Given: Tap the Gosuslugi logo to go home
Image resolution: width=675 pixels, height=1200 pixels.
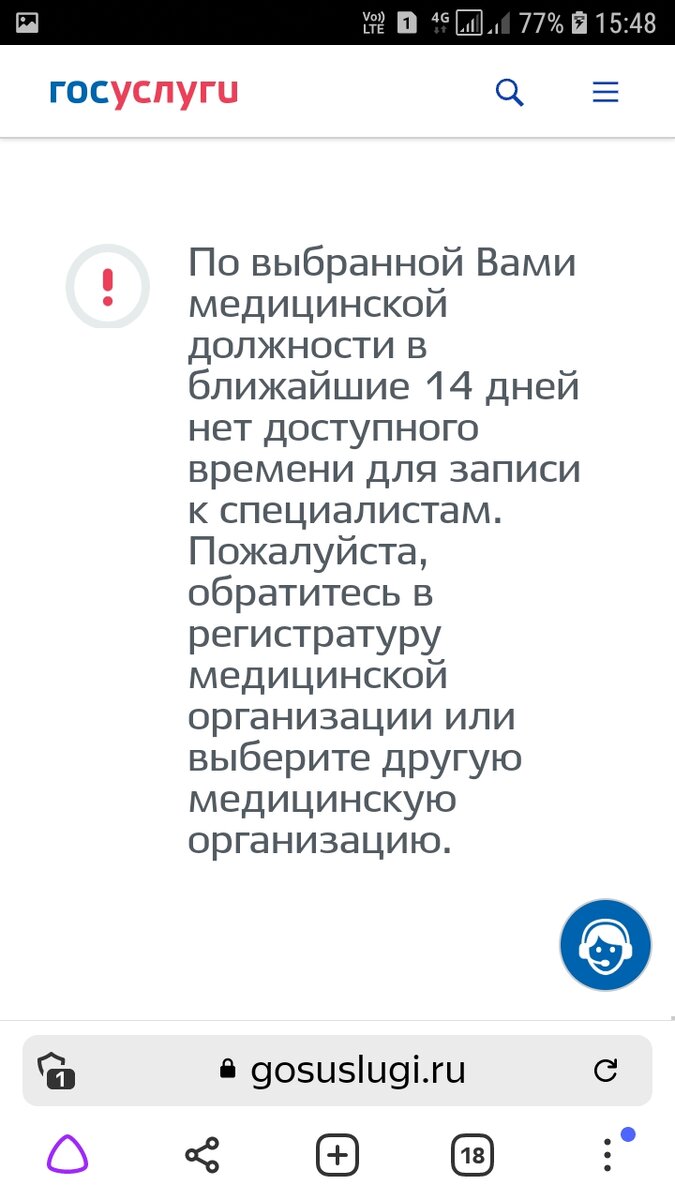Looking at the screenshot, I should pos(144,93).
